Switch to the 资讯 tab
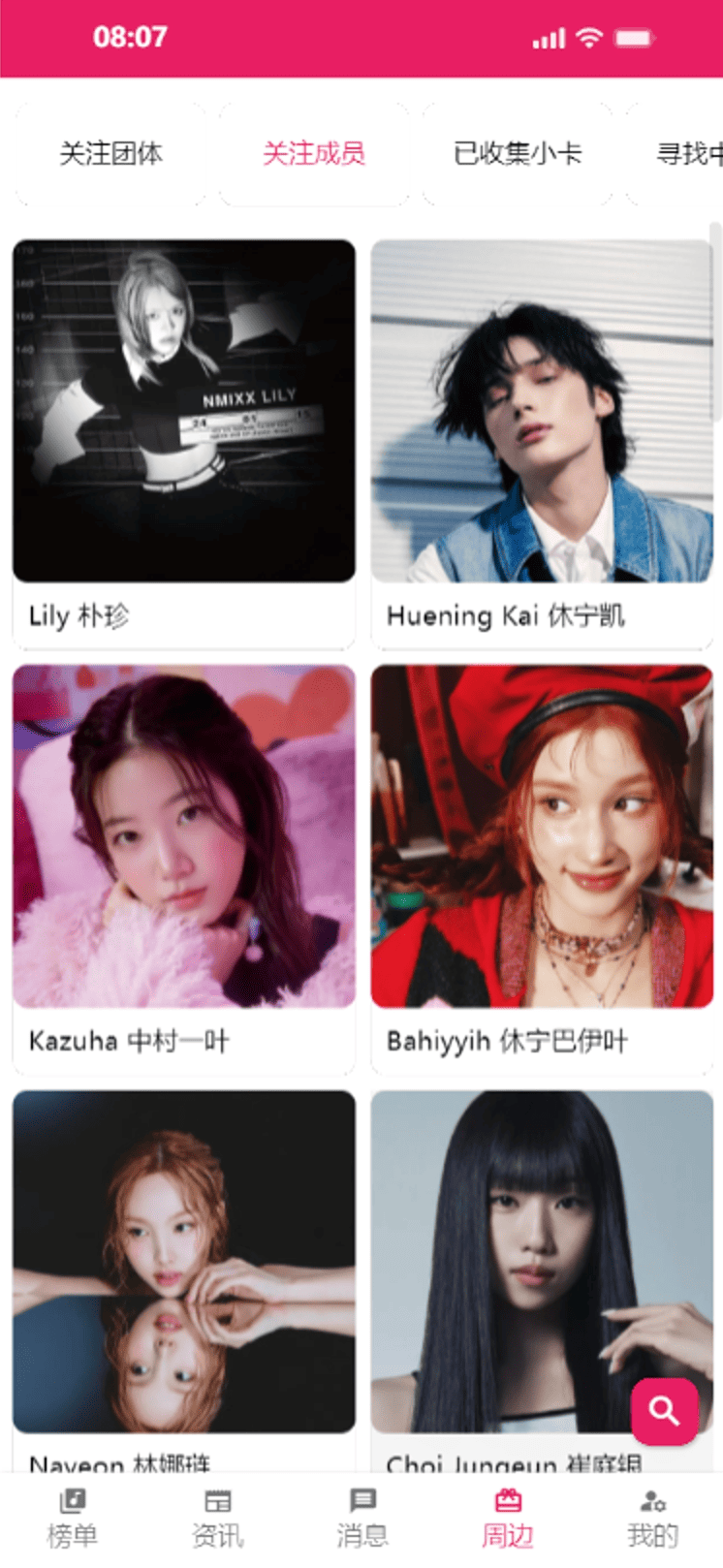 tap(217, 1519)
